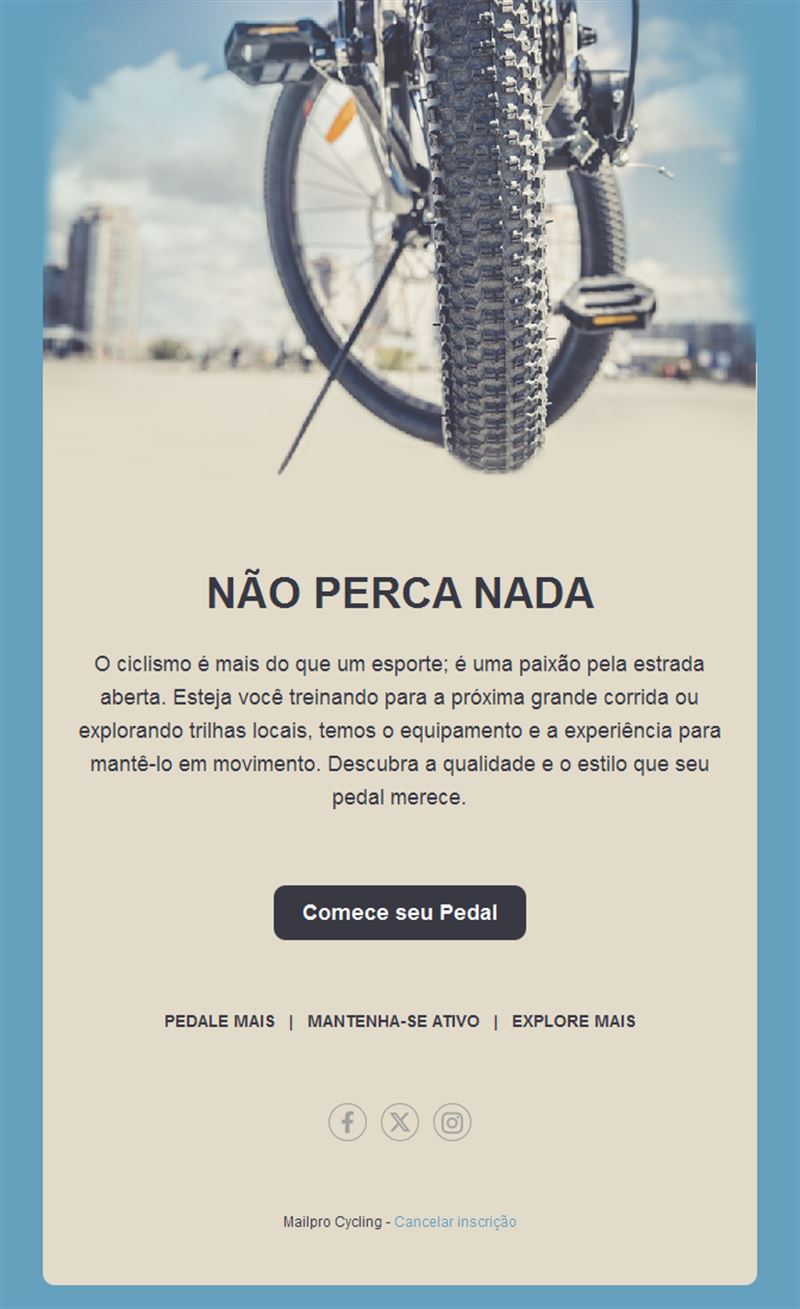800x1309 pixels.
Task: Open the Facebook social icon
Action: 348,1122
